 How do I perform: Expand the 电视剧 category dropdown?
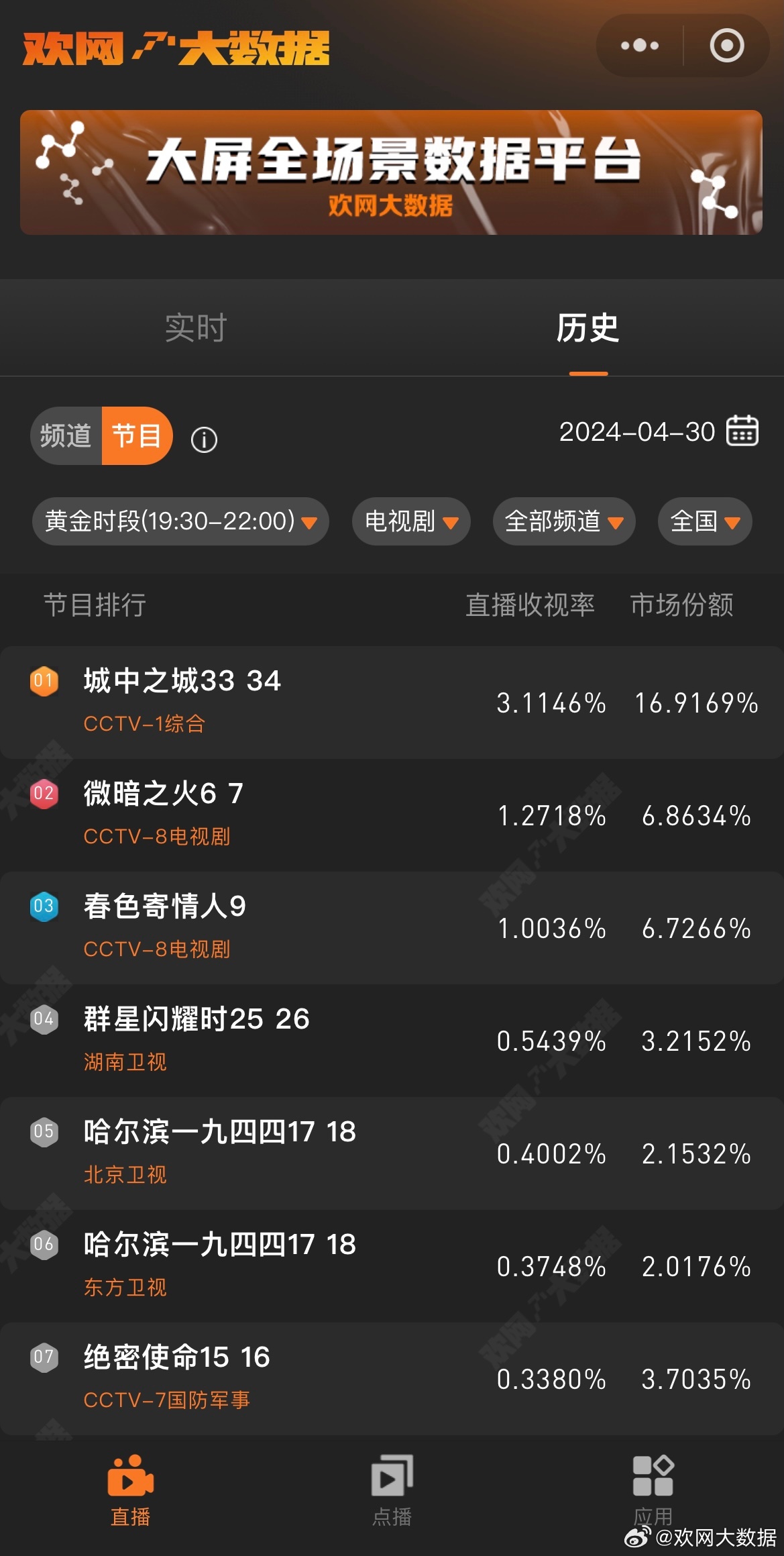(x=410, y=522)
